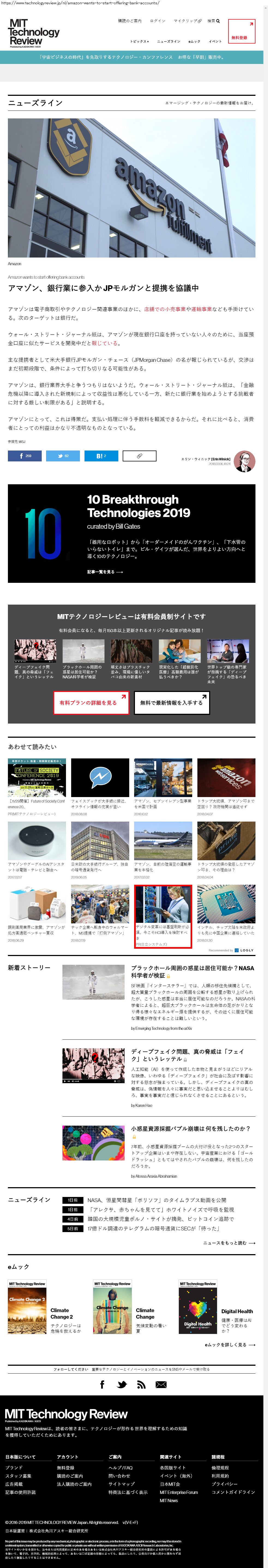Viewport: 268px width, 1568px height.
Task: Tap 有料プランの詳細を見る button
Action: pos(91,702)
